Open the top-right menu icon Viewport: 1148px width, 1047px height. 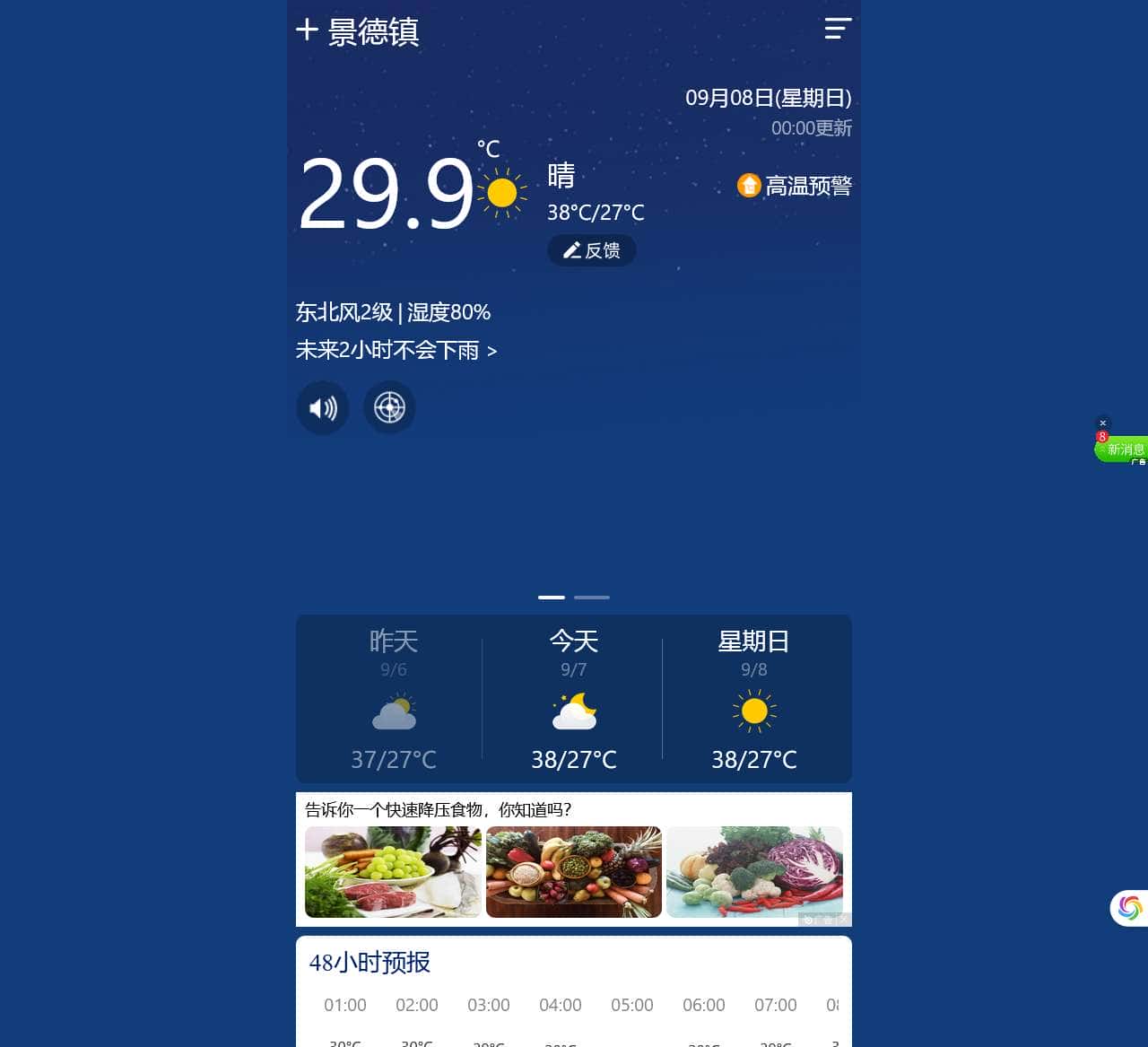(x=838, y=29)
